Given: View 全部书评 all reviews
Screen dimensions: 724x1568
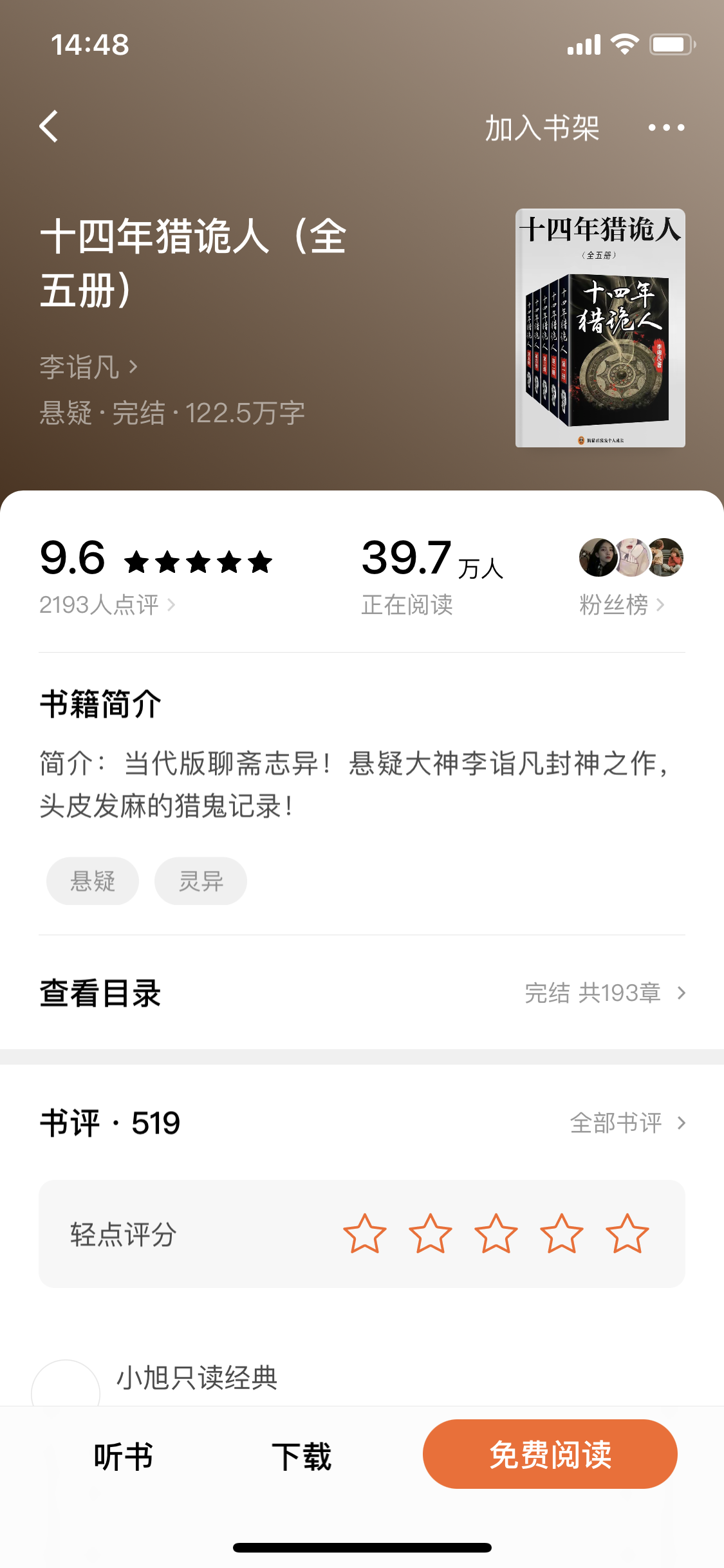Looking at the screenshot, I should (x=627, y=1123).
